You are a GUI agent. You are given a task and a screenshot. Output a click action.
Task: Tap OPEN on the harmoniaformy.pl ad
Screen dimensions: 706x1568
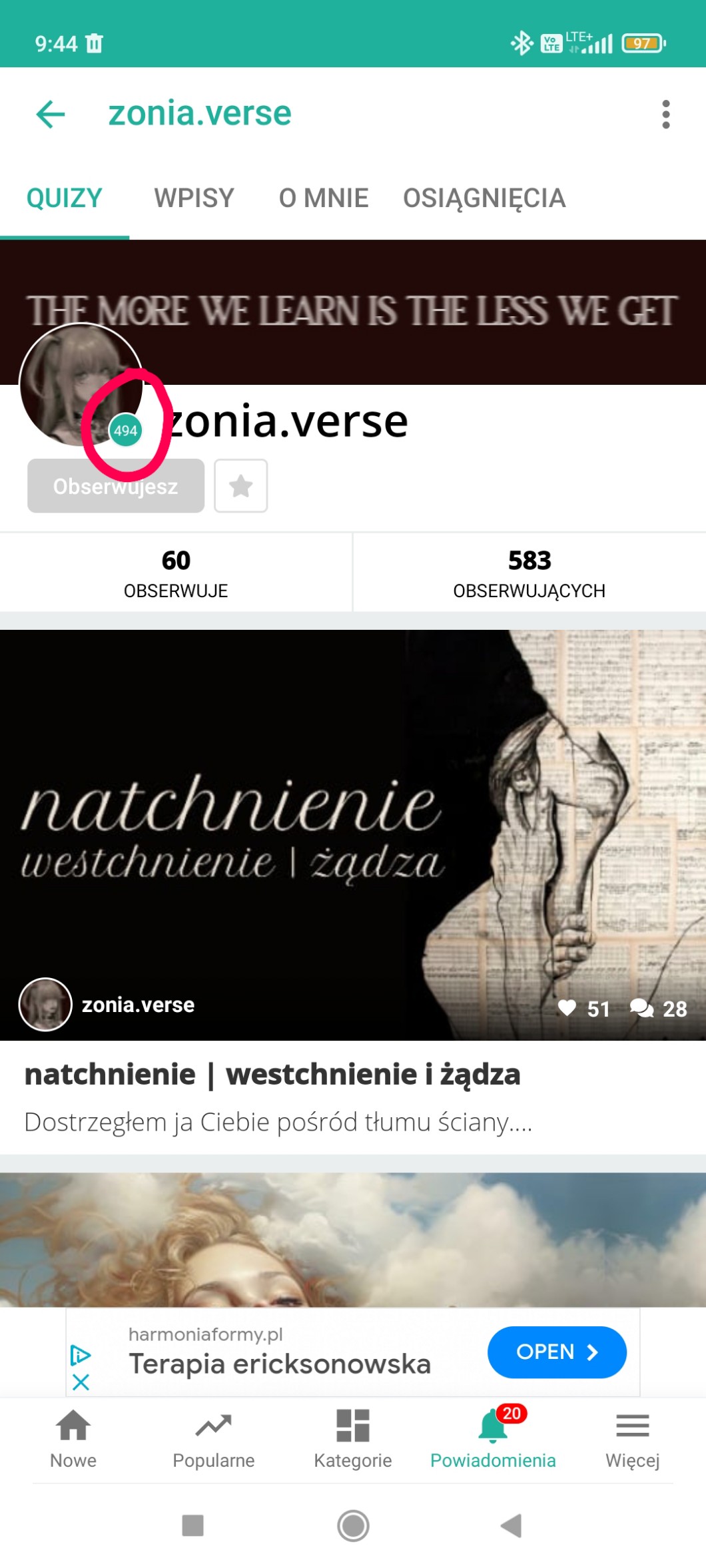[x=557, y=1352]
